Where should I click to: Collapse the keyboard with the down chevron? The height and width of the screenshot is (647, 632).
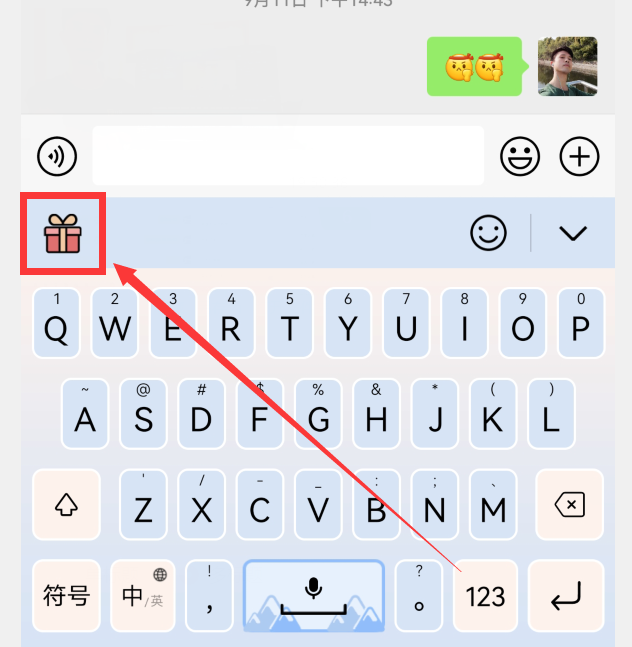point(573,234)
